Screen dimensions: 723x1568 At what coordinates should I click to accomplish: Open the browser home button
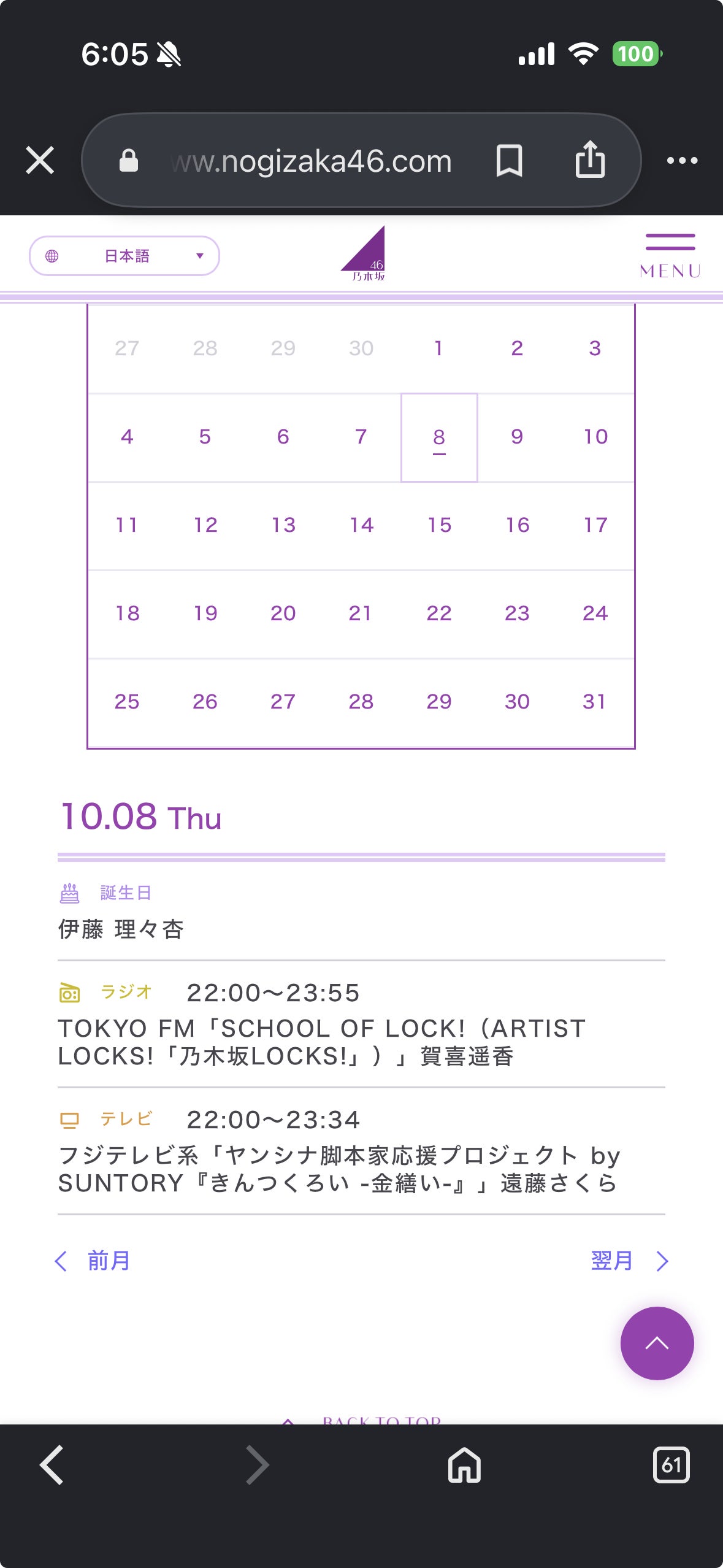(464, 1465)
